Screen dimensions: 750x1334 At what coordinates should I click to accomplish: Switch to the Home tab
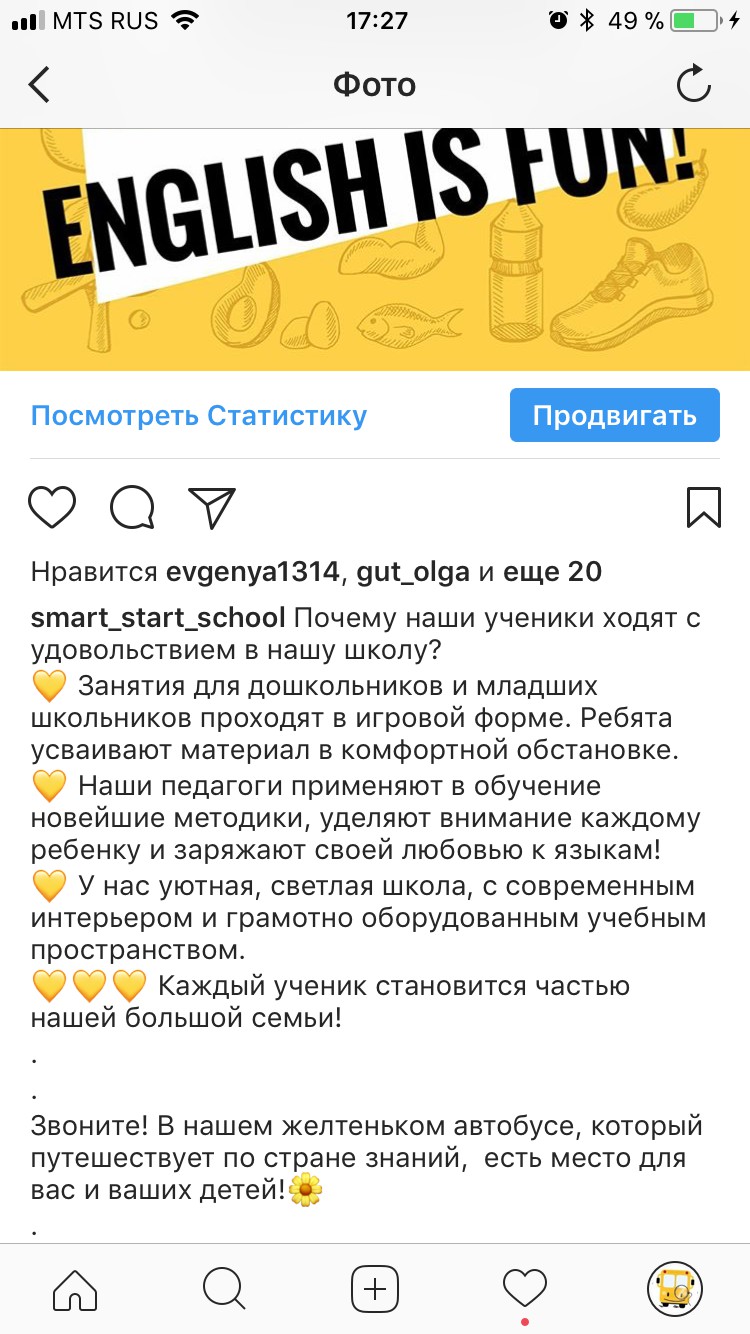[75, 1288]
